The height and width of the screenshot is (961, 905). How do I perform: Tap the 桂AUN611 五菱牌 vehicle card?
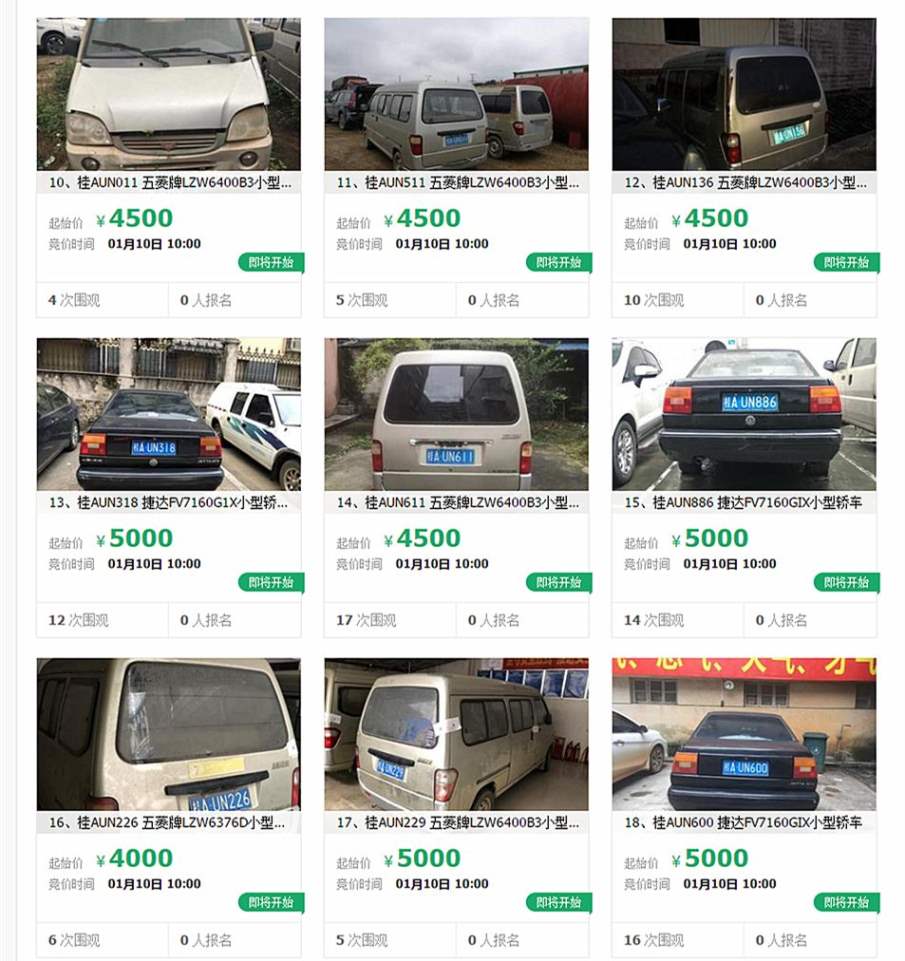(x=456, y=503)
